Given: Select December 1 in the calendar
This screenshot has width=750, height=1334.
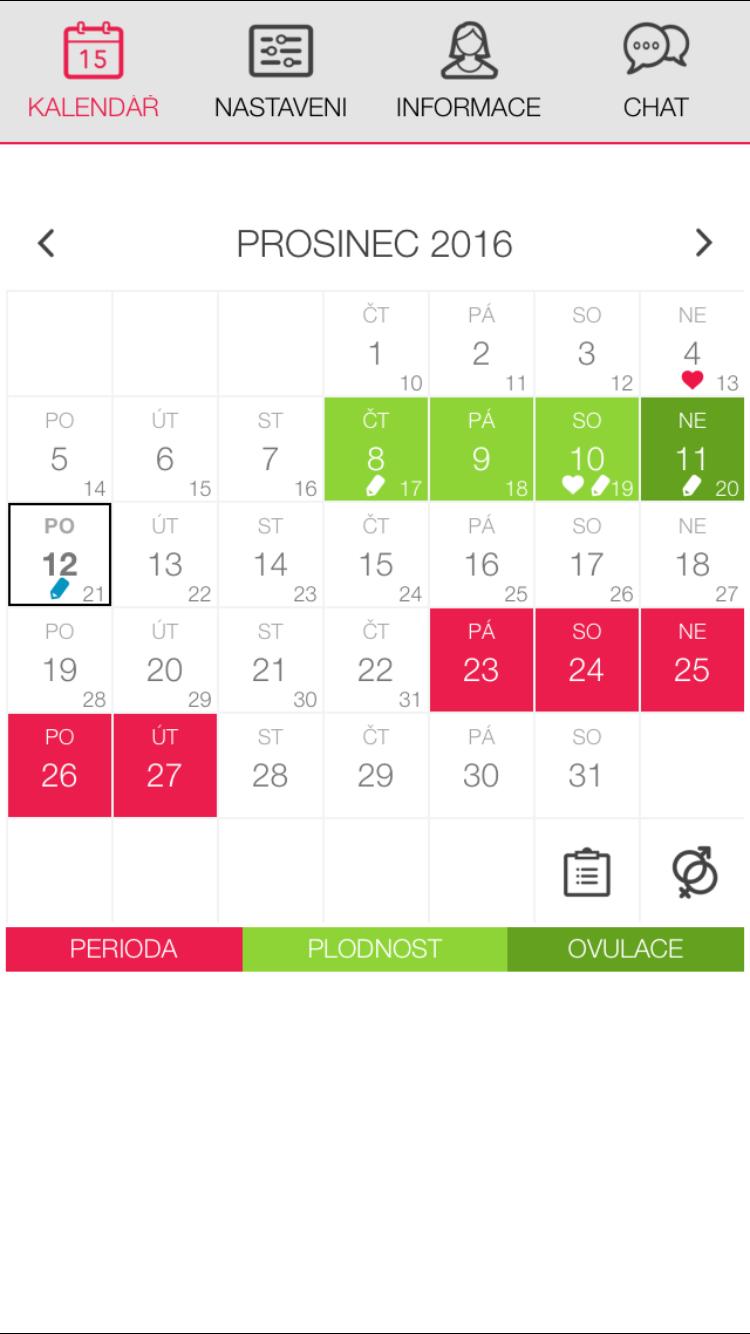Looking at the screenshot, I should pos(376,345).
